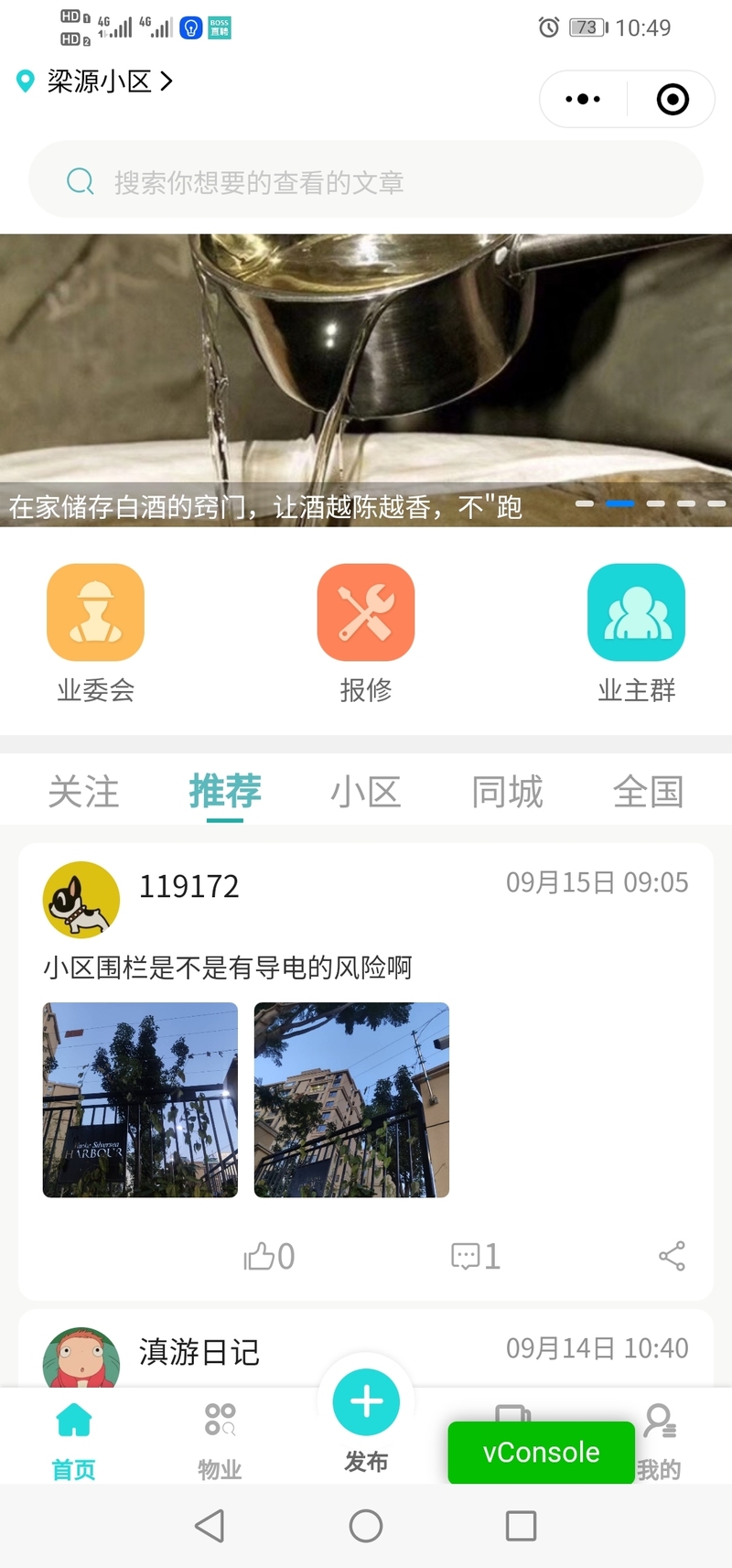
Task: Tap the article search box
Action: (x=366, y=181)
